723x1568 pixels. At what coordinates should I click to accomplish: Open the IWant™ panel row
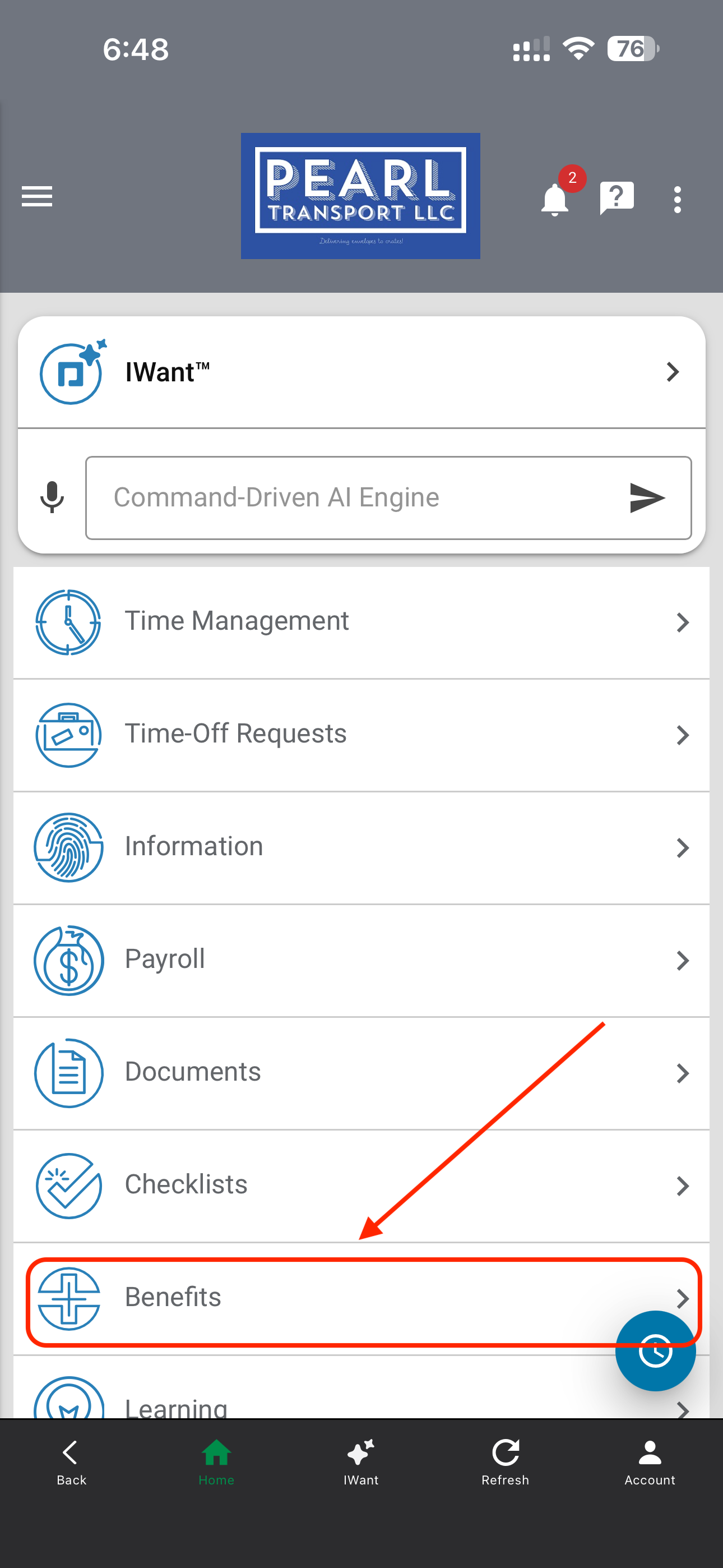(x=361, y=372)
